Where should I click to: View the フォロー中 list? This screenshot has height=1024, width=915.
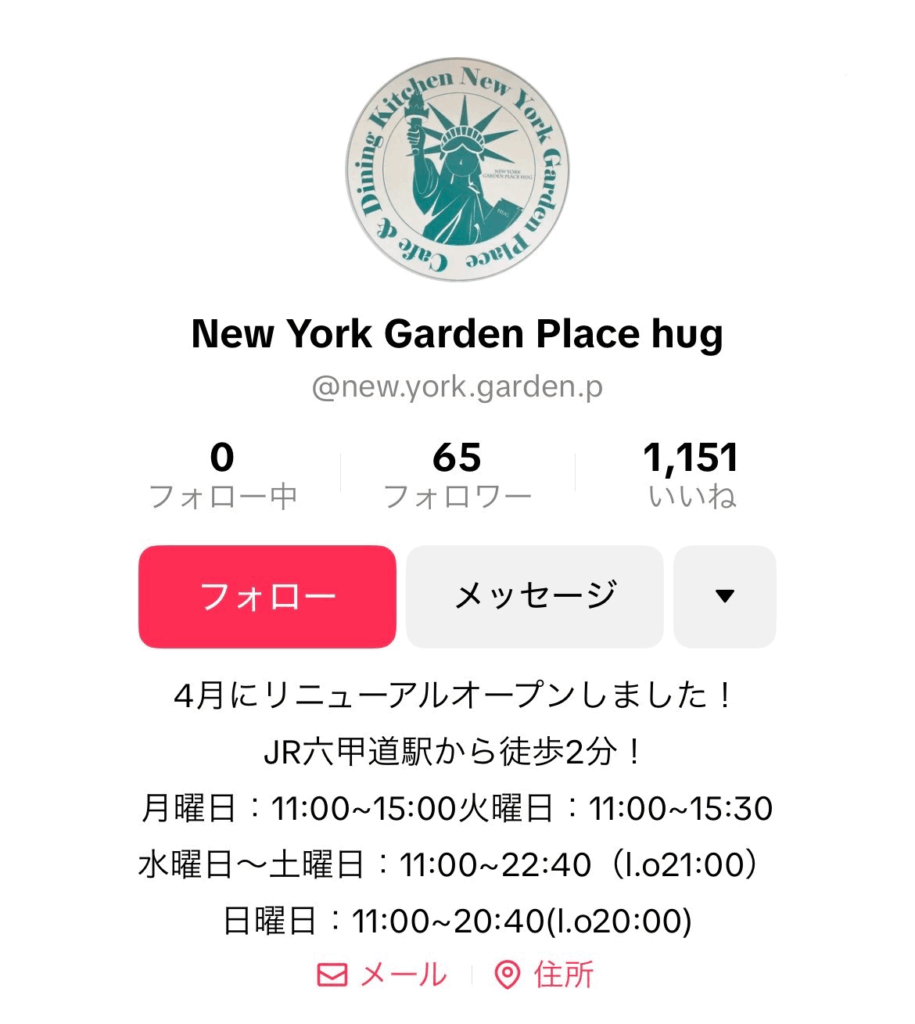coord(222,476)
